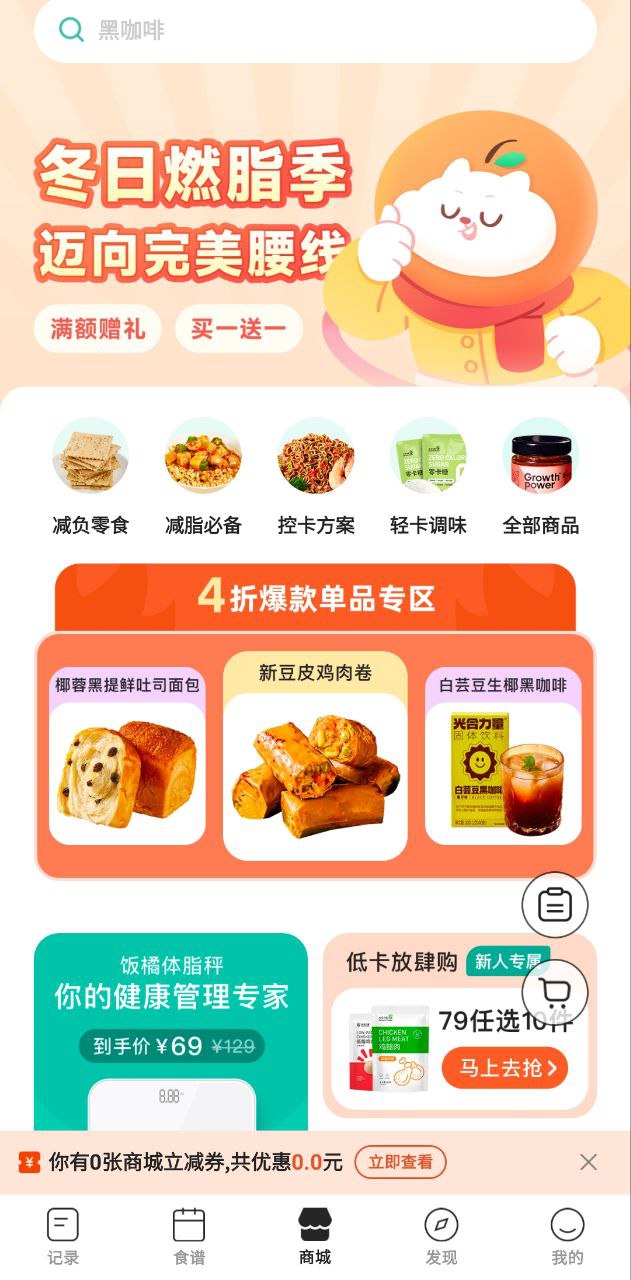The image size is (631, 1280).
Task: View the 新豆皮鸡肉卷 product
Action: pos(315,757)
